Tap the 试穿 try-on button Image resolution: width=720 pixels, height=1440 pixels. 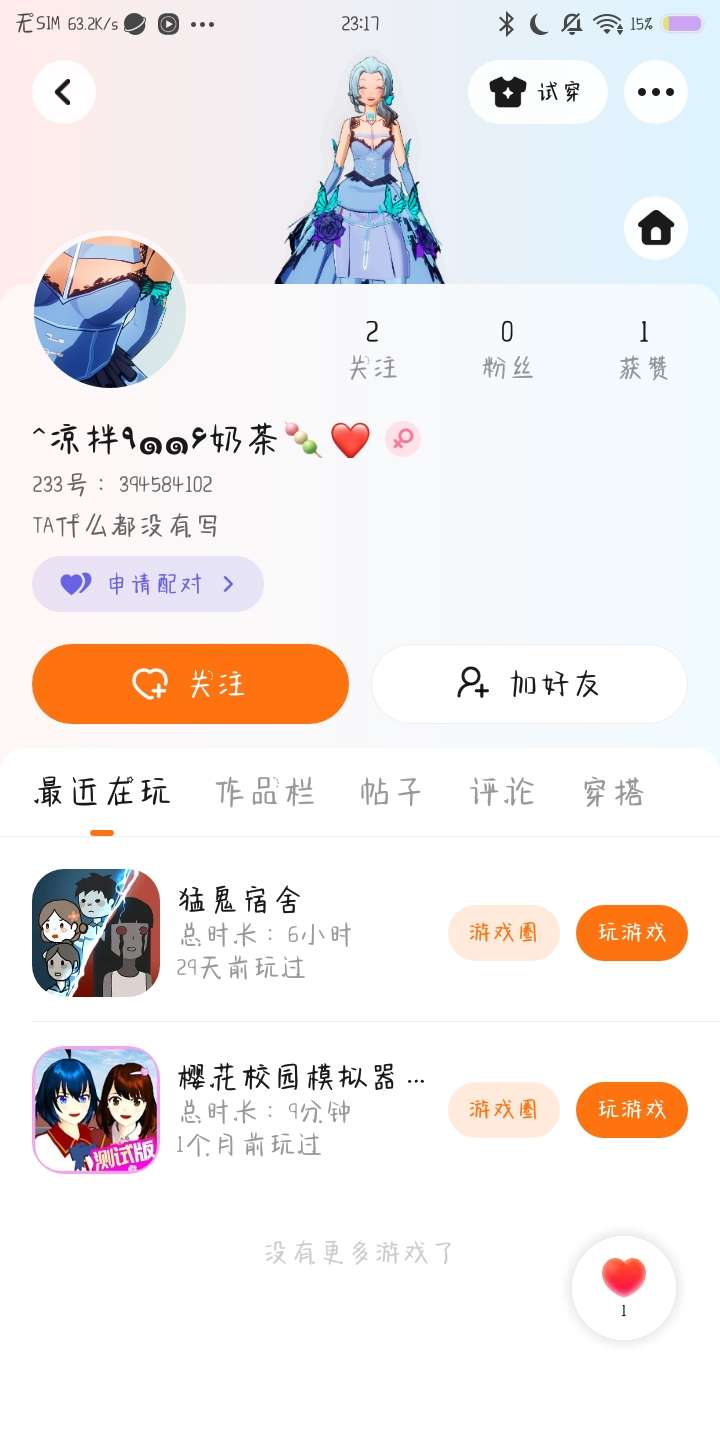click(537, 92)
